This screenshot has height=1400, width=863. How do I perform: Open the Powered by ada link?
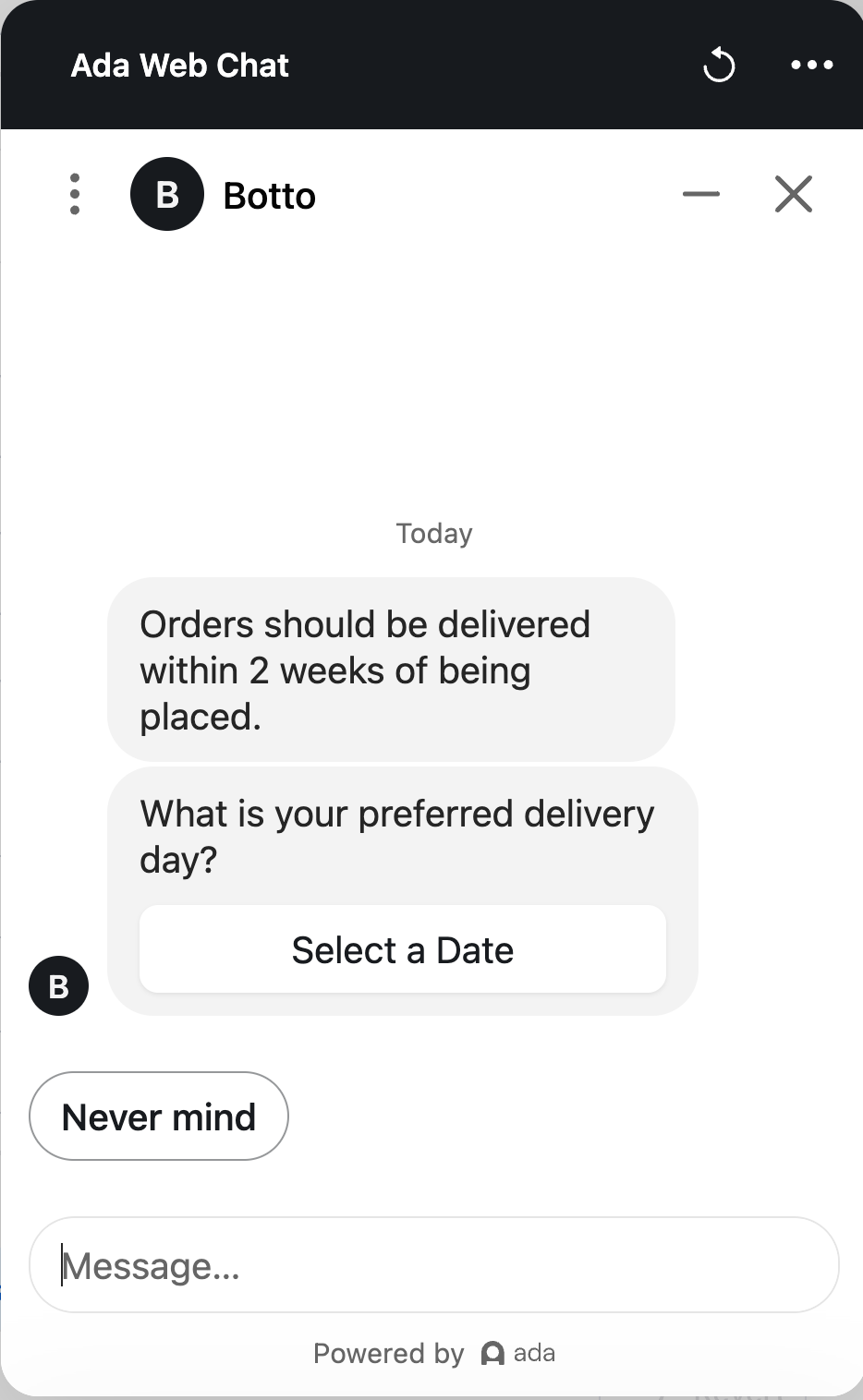coord(434,1353)
